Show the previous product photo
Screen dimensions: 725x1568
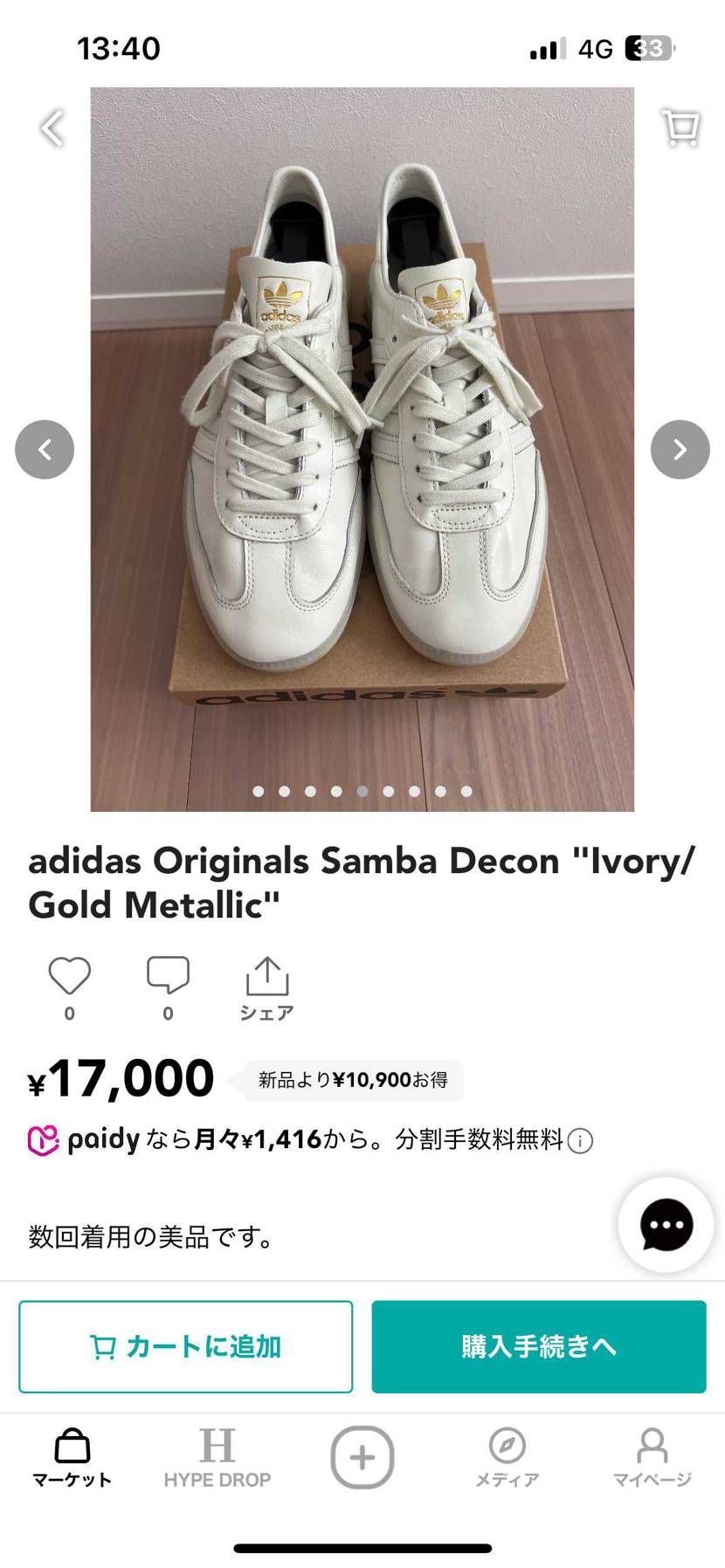point(45,449)
